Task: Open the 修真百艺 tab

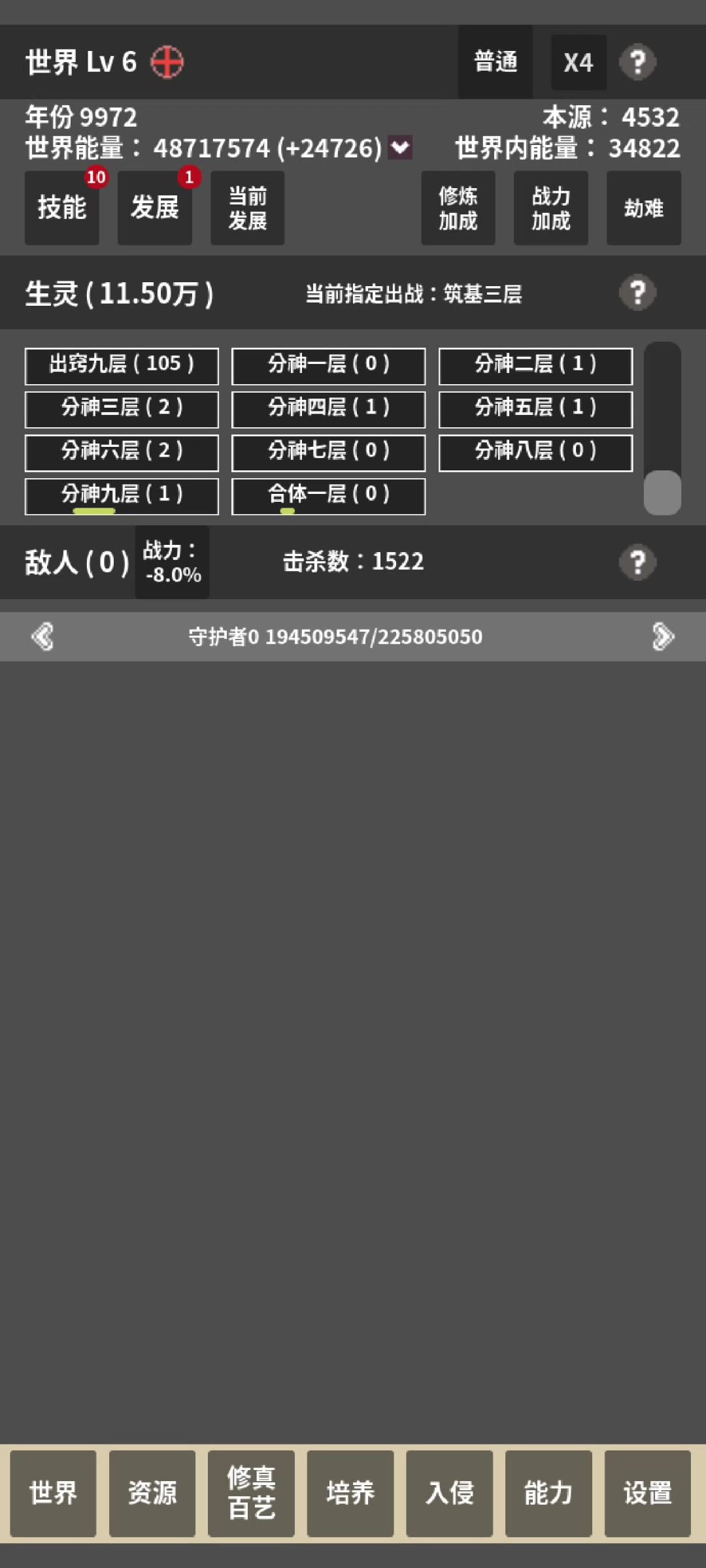Action: (x=251, y=1494)
